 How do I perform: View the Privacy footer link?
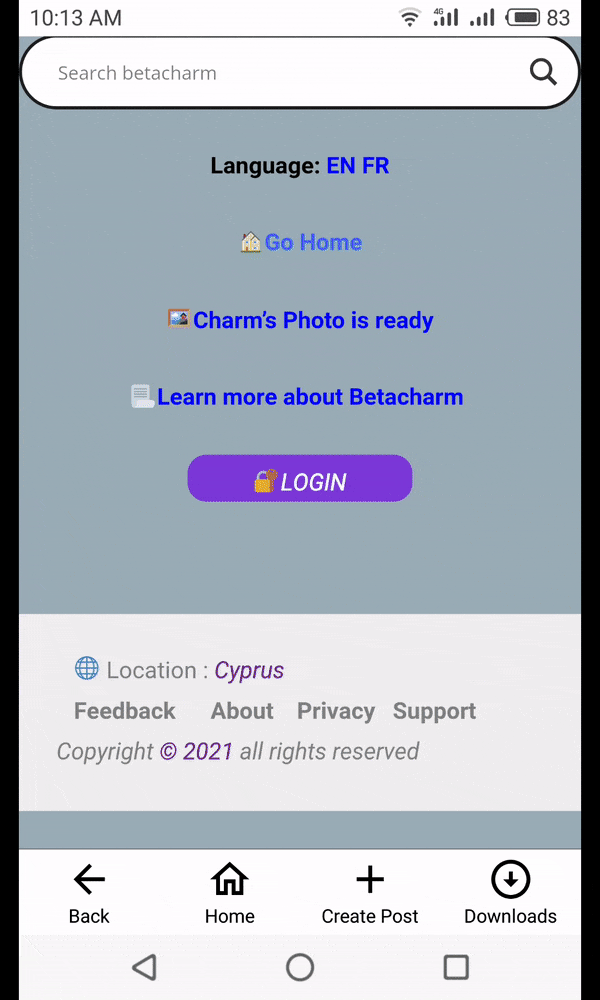click(x=336, y=712)
